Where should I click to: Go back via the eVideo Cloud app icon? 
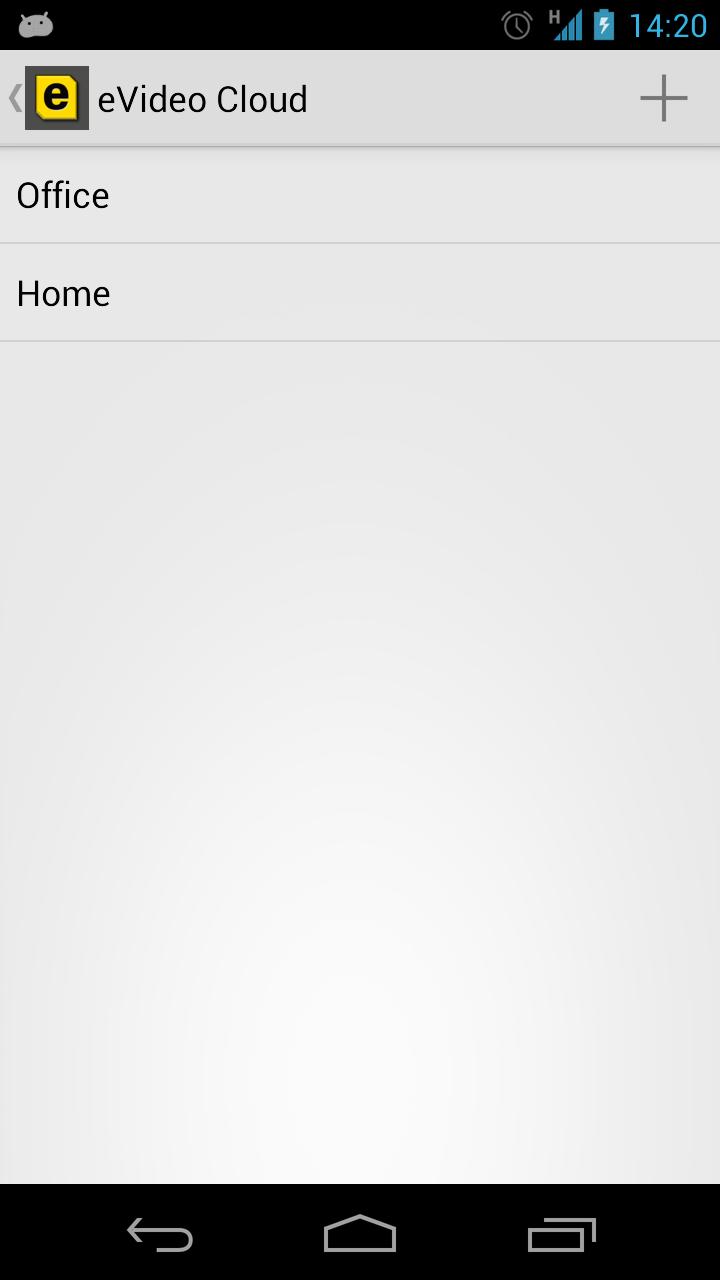pyautogui.click(x=55, y=98)
